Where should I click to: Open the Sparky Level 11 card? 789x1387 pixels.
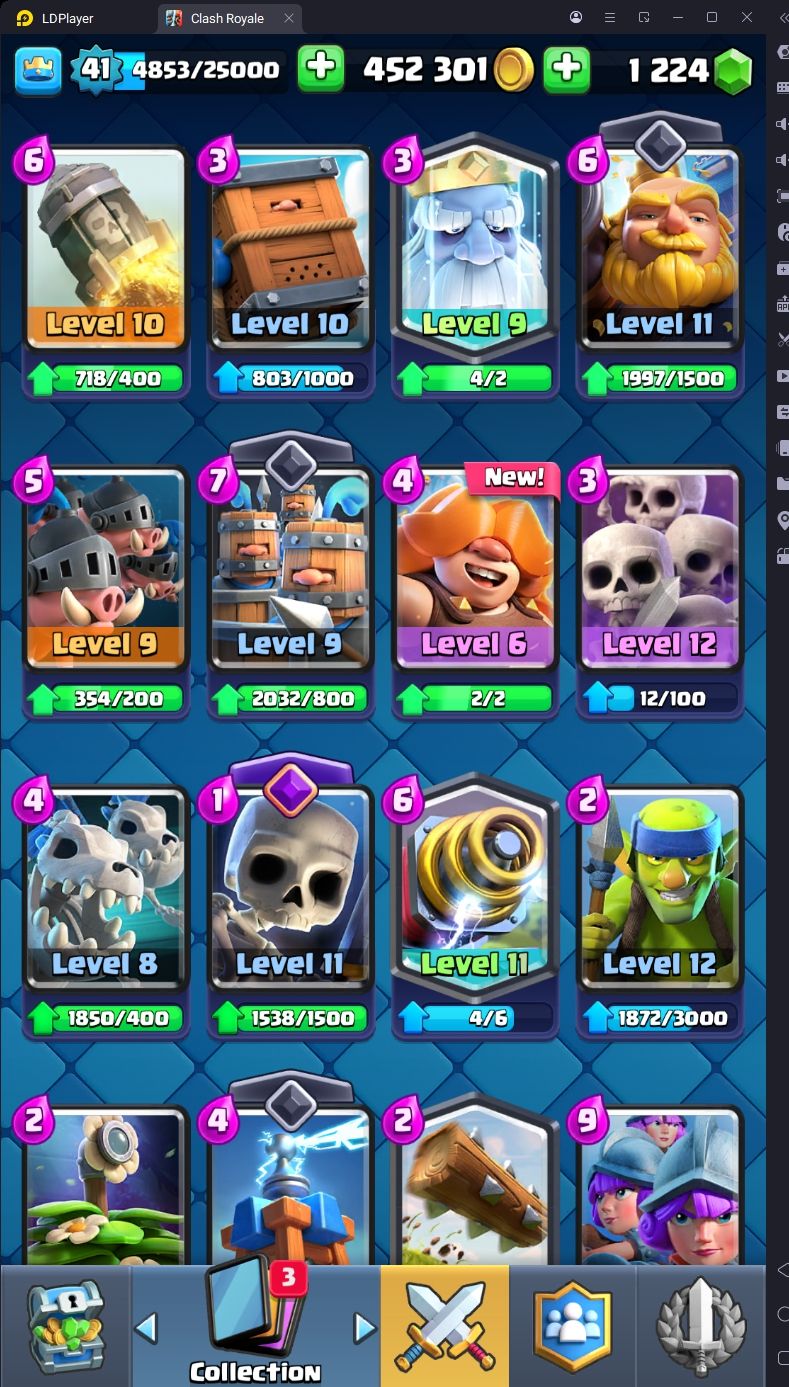(474, 910)
